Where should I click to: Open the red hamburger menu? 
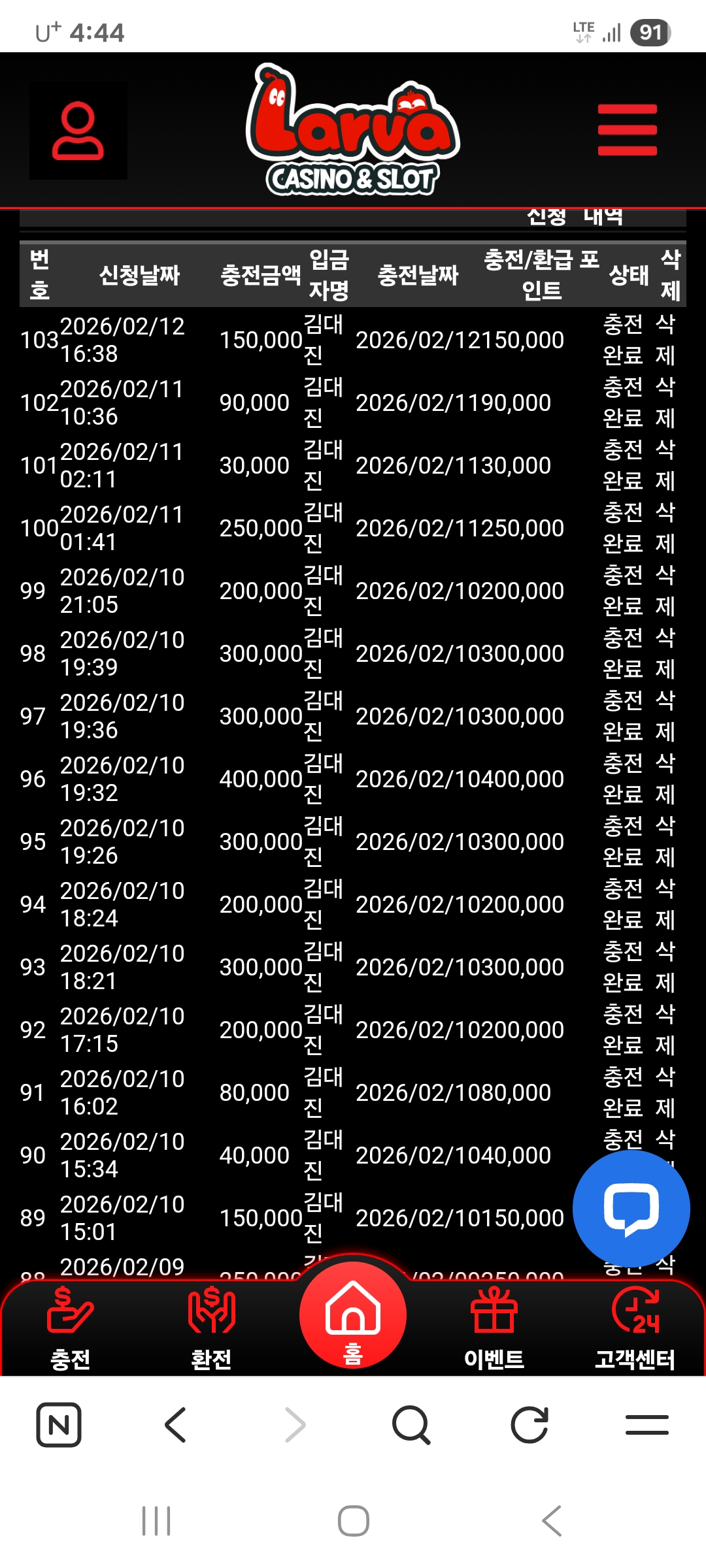627,130
